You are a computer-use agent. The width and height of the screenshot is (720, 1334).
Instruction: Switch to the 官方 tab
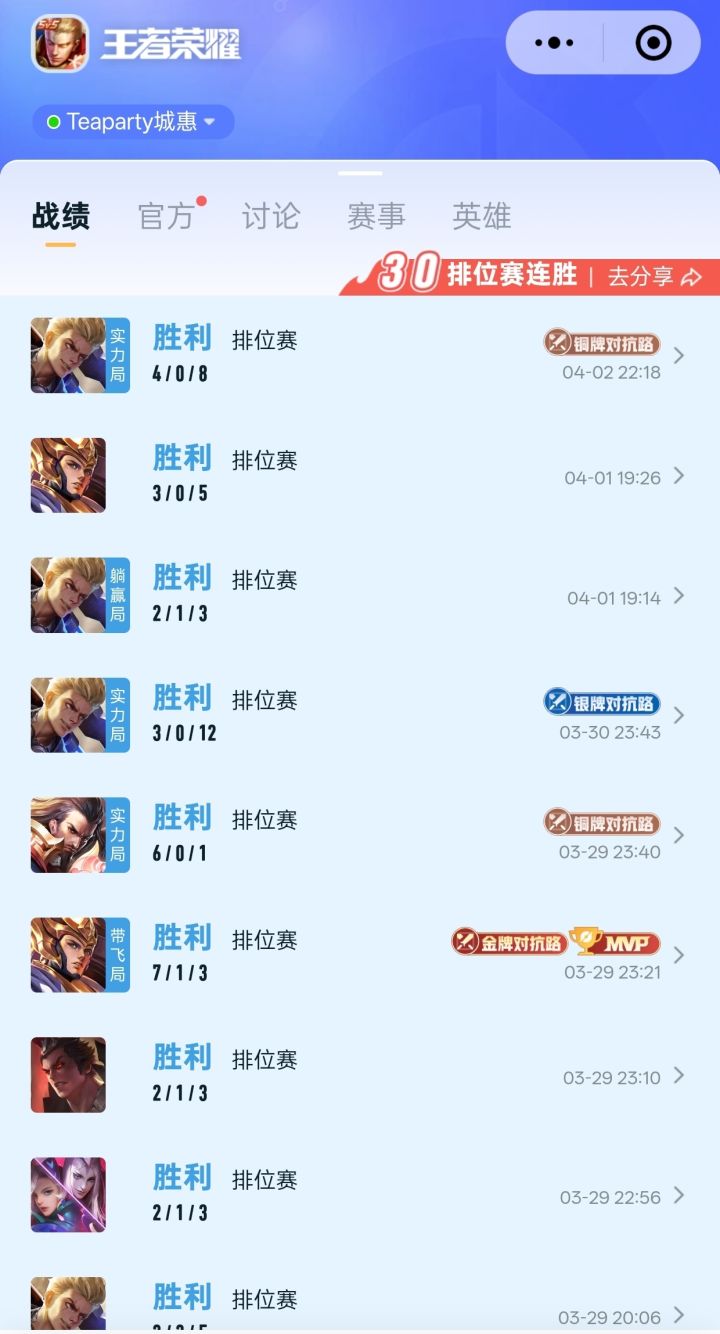click(166, 216)
